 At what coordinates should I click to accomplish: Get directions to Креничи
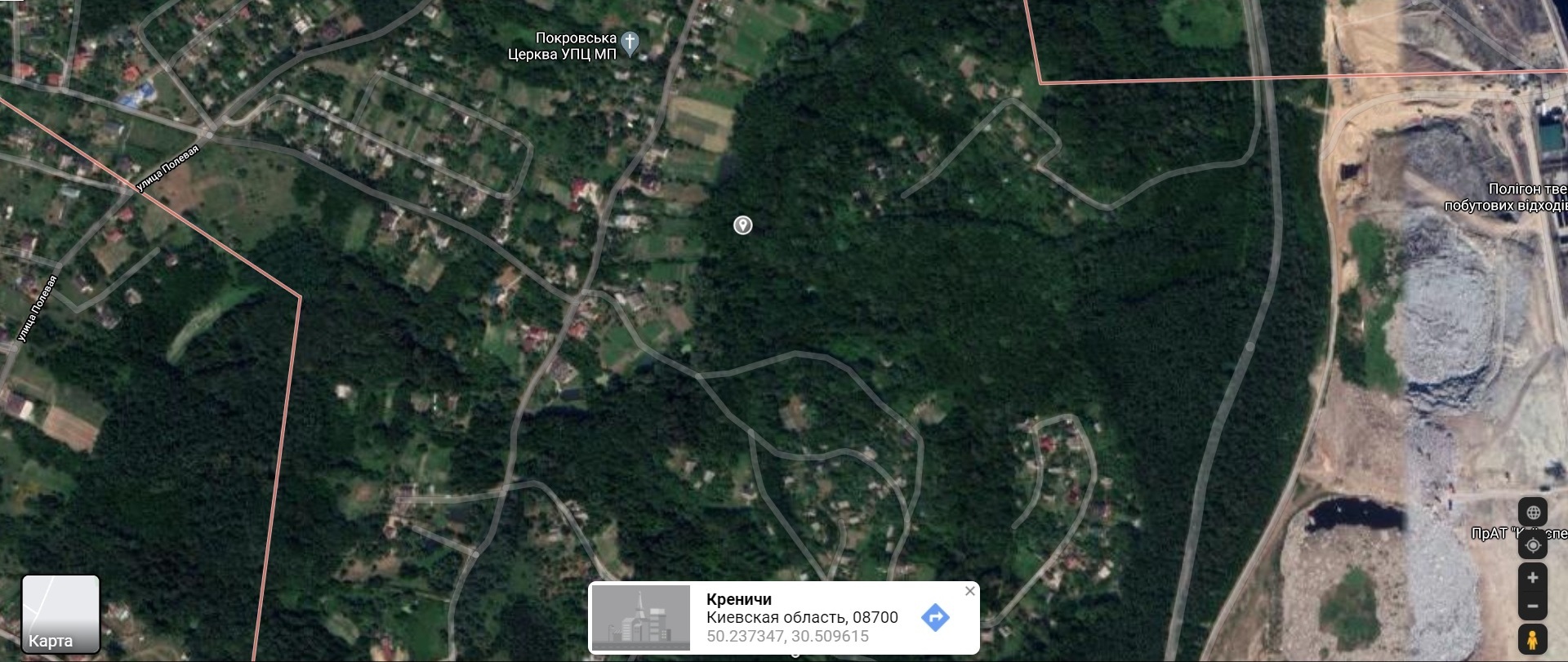[934, 617]
